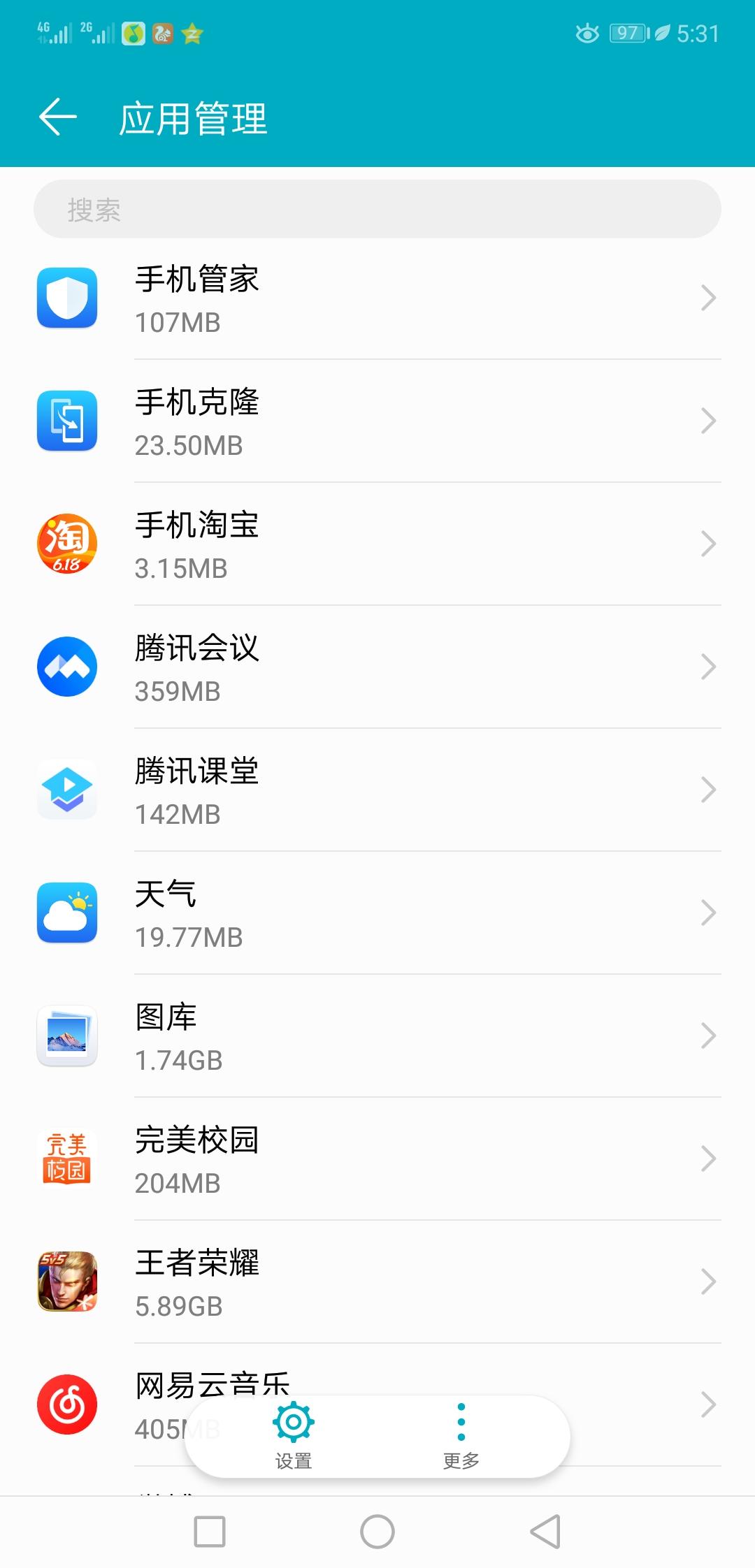Open 手机克隆 app details

[377, 421]
